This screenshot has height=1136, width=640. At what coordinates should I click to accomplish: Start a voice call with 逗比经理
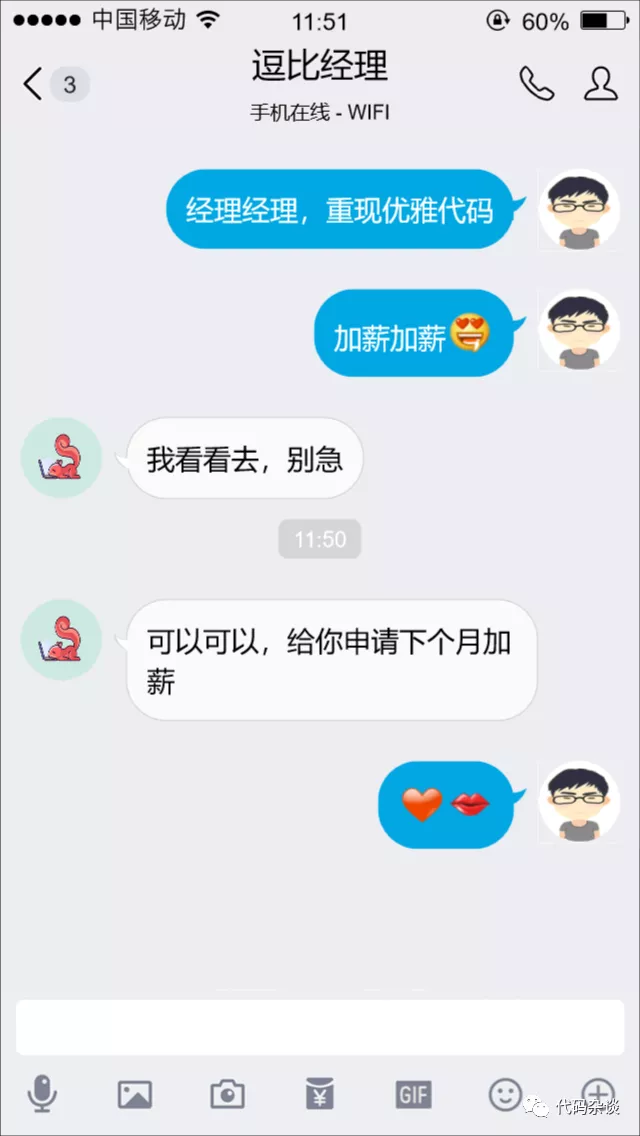coord(536,84)
